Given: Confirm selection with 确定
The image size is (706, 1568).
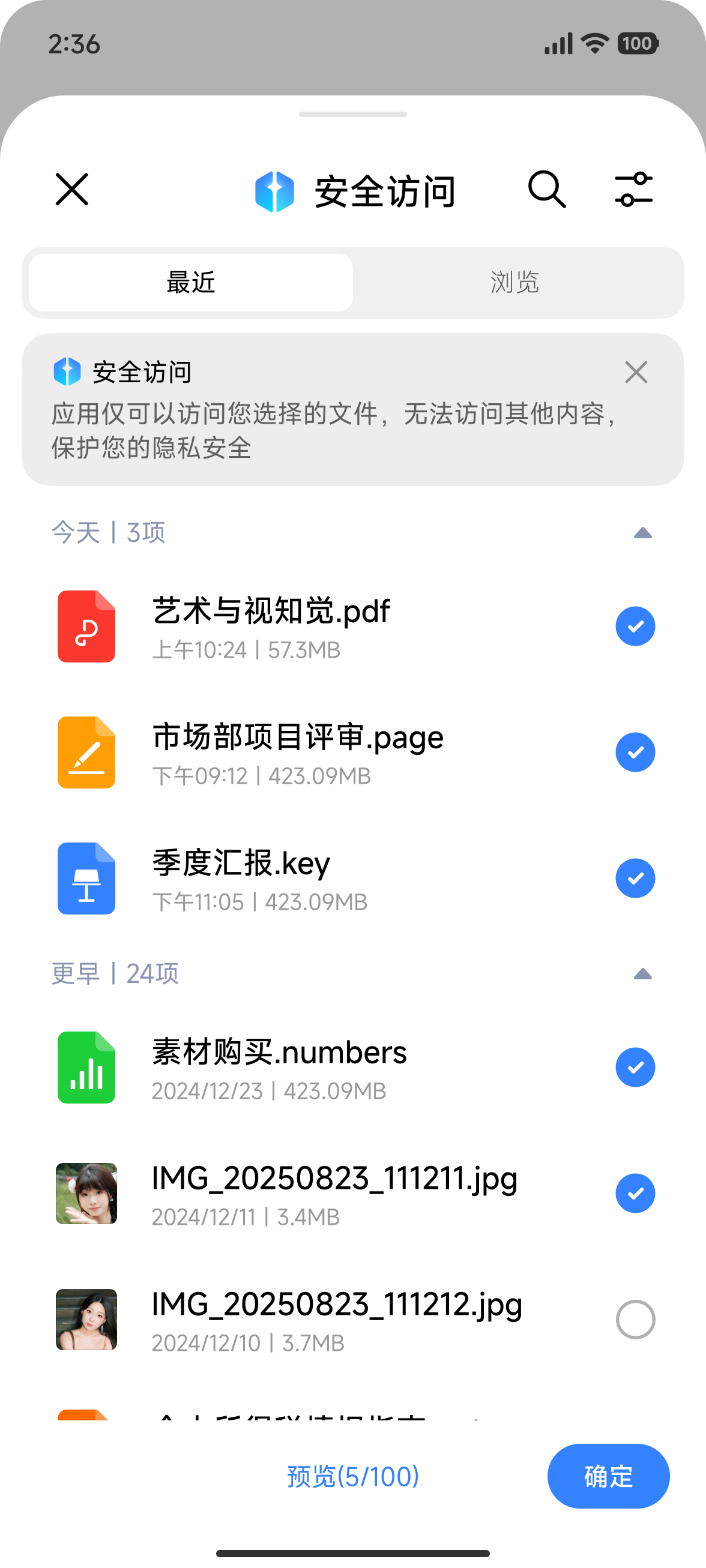Looking at the screenshot, I should (x=608, y=1476).
